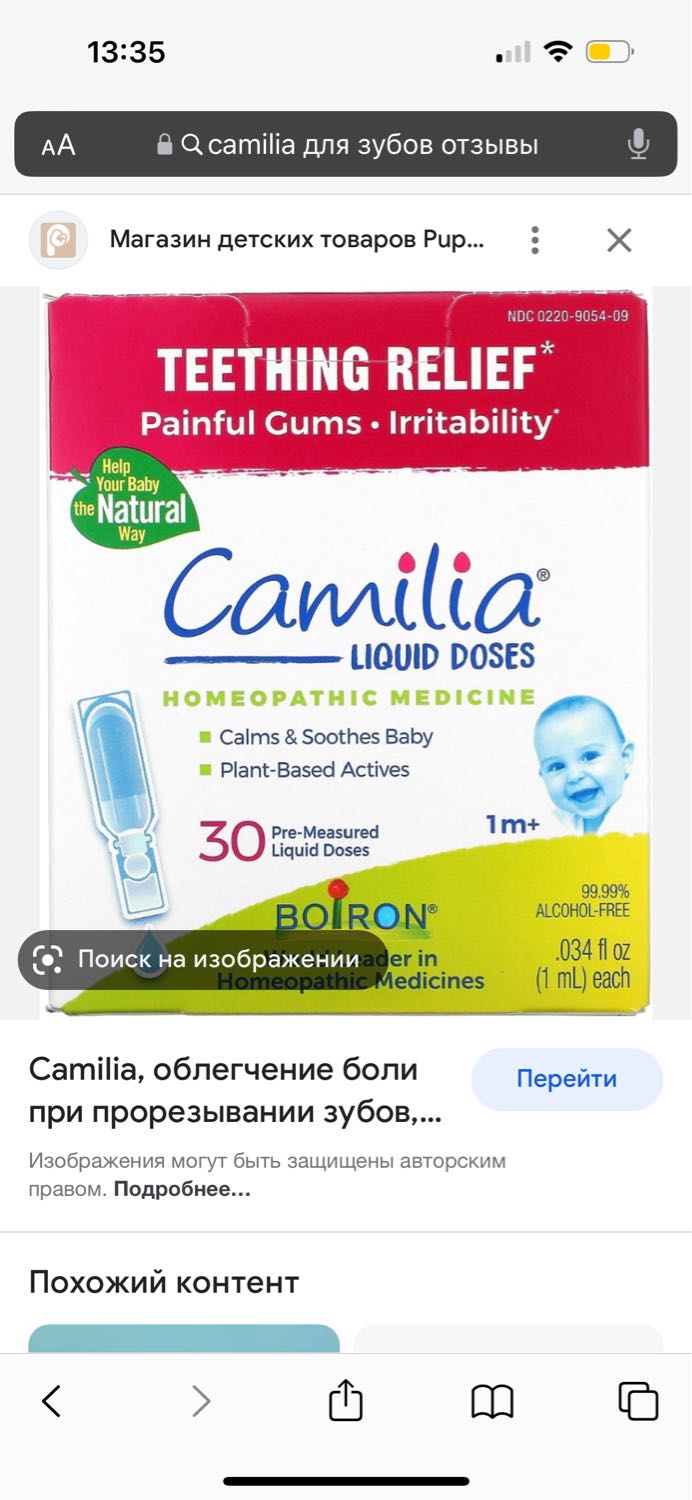
Task: Tap the Перейти button
Action: (567, 1079)
